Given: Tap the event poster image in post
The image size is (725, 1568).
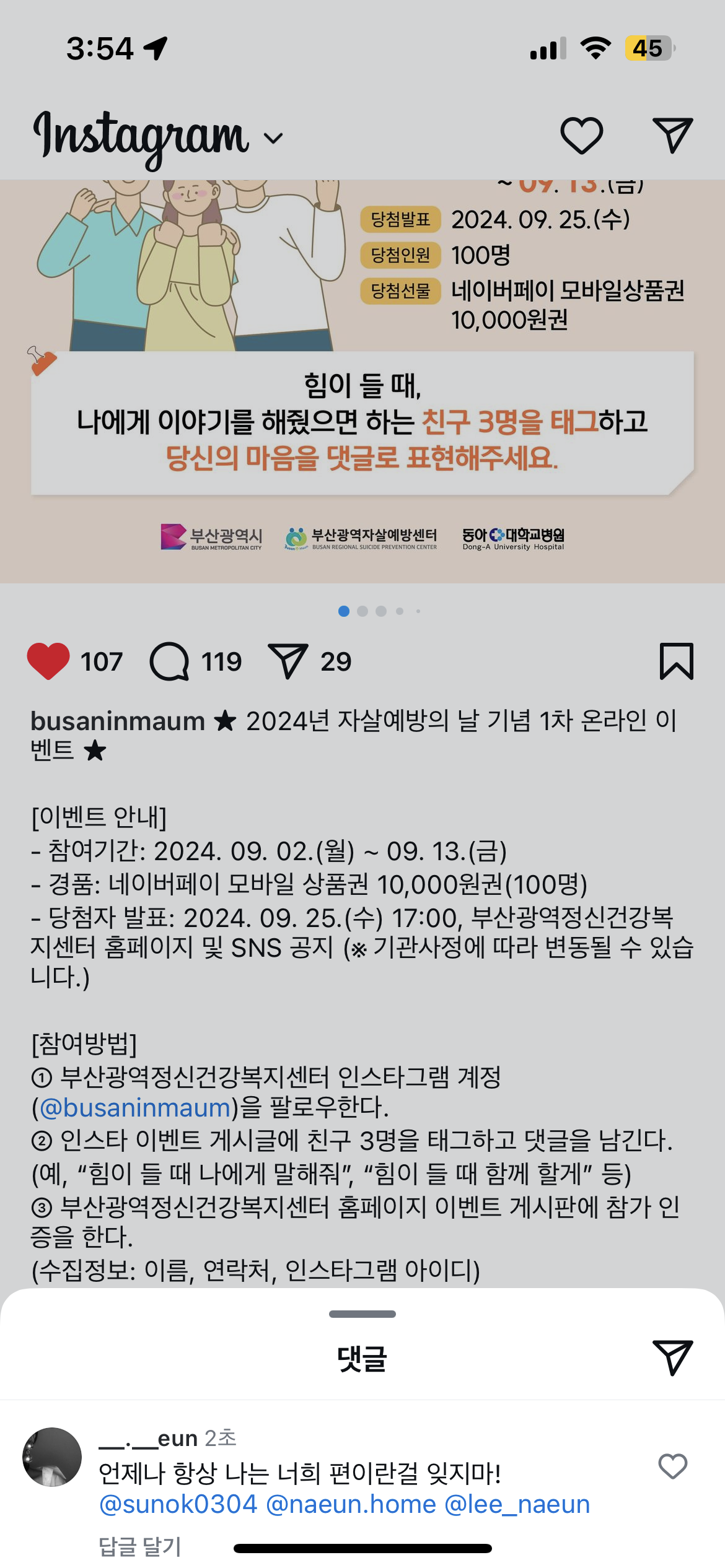Looking at the screenshot, I should pos(362,384).
